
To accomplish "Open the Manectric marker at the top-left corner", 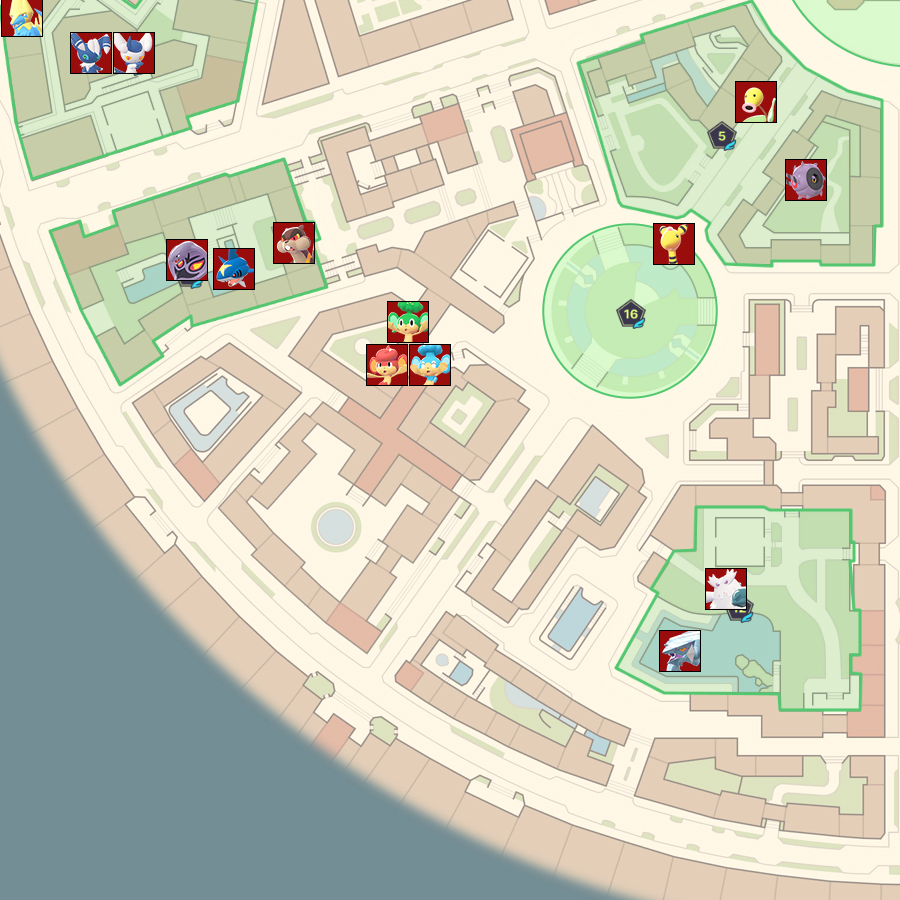I will (x=21, y=16).
